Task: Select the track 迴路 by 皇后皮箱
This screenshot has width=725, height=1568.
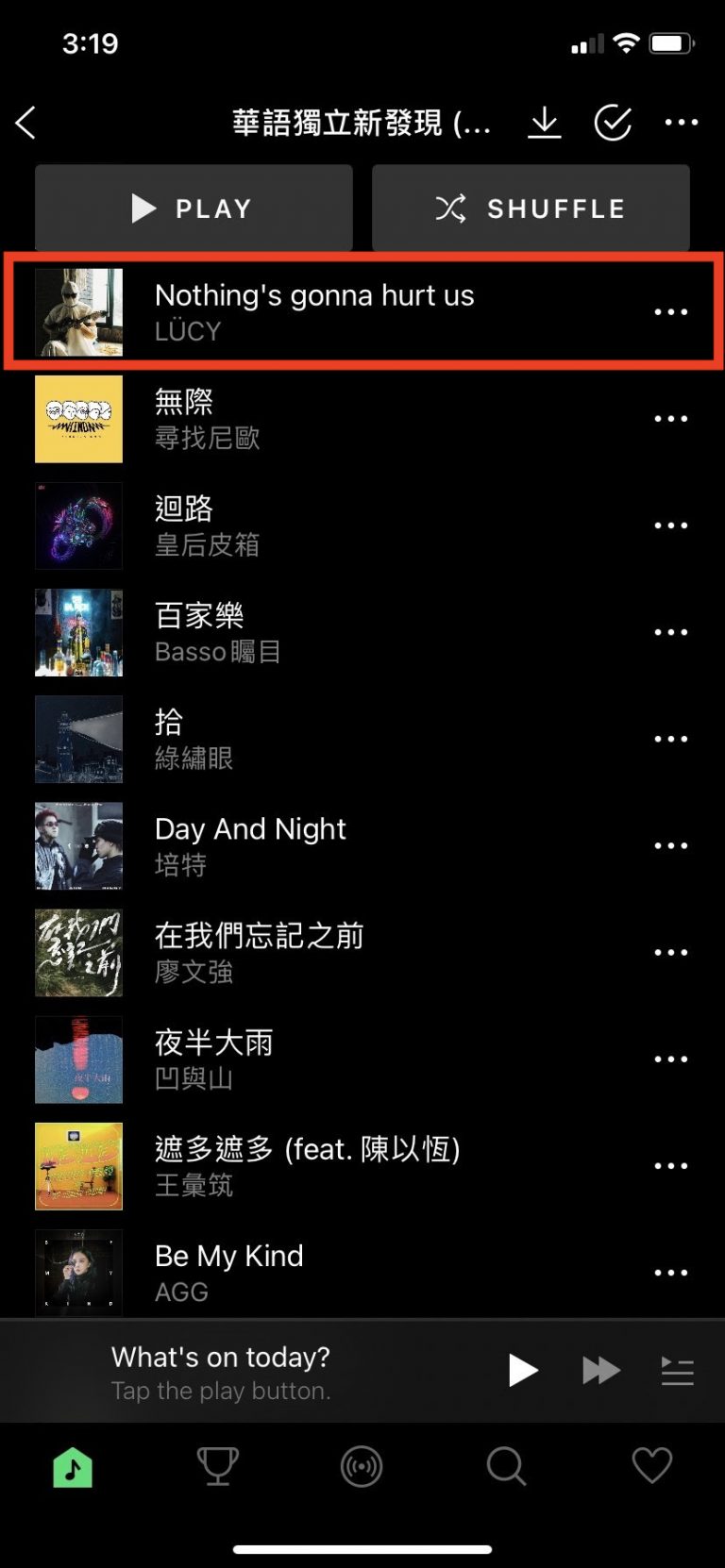Action: click(208, 525)
